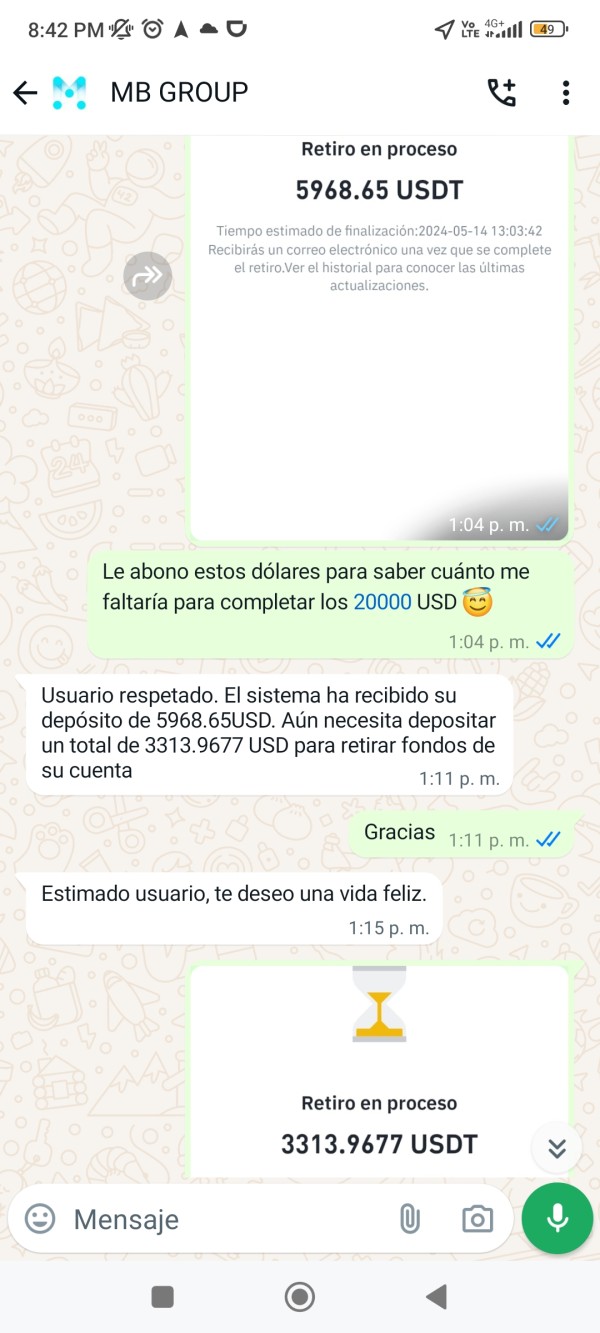This screenshot has height=1333, width=600.
Task: Tap the 20000 number link
Action: [382, 603]
